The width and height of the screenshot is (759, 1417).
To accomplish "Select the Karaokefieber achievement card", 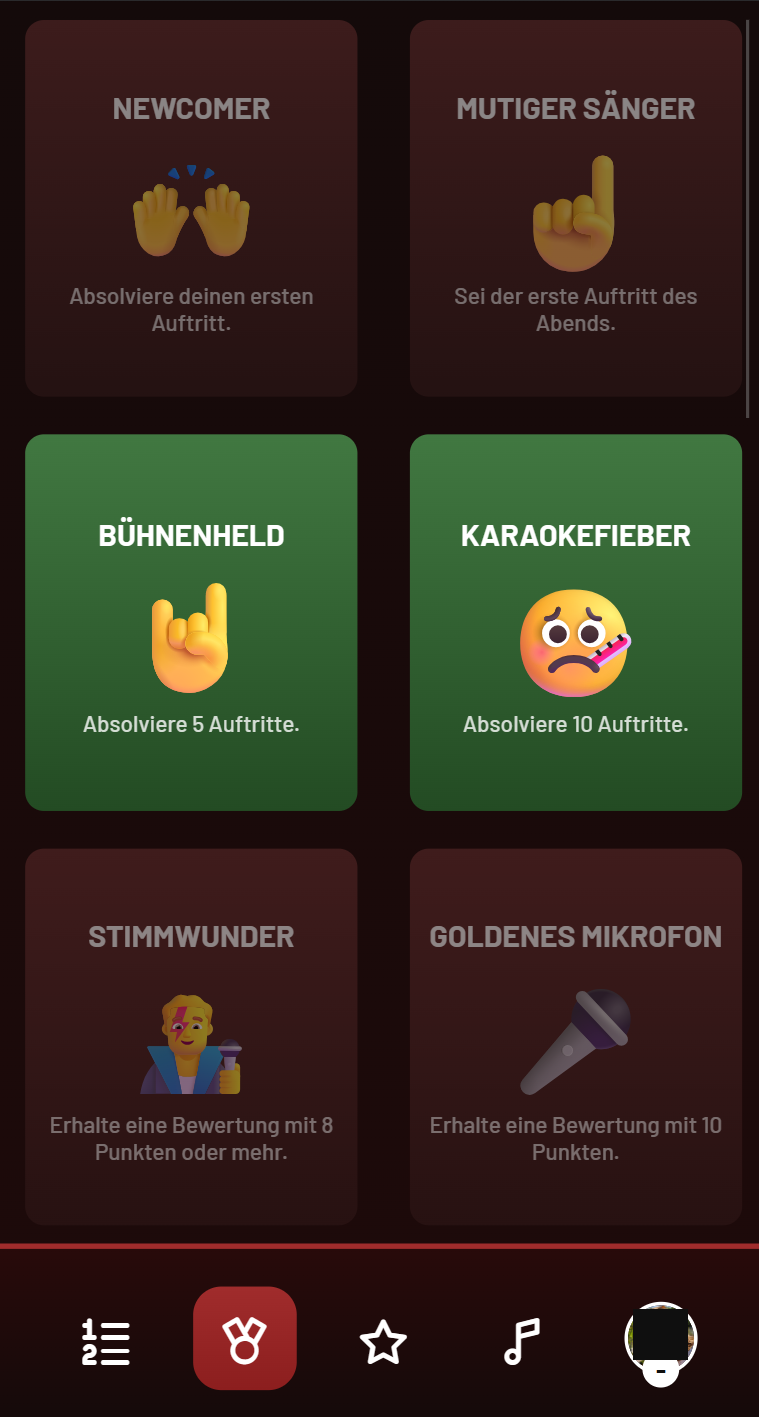I will pyautogui.click(x=576, y=622).
